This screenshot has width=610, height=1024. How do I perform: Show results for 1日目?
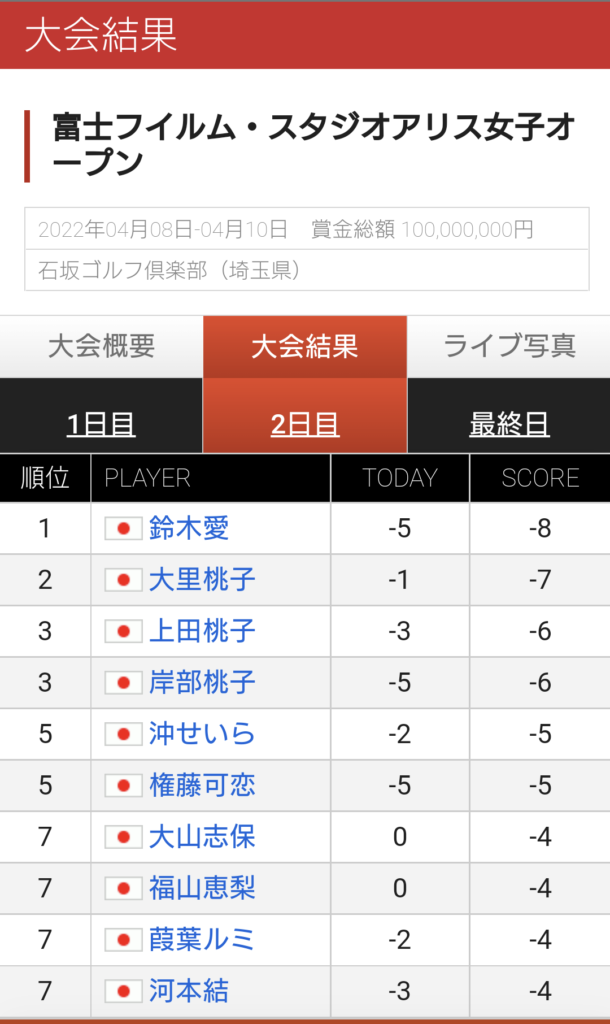tap(101, 424)
